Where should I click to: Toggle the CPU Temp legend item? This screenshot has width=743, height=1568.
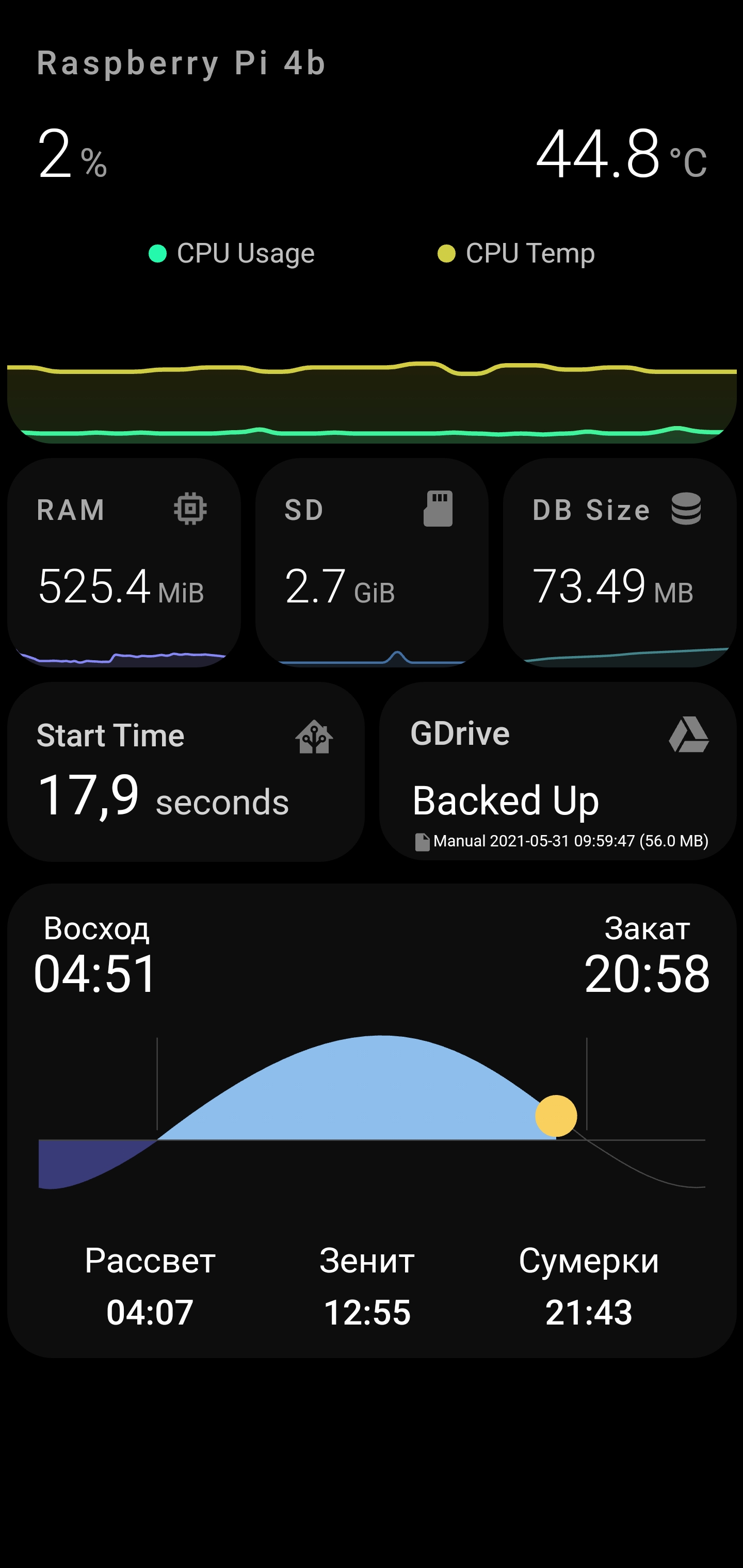516,253
